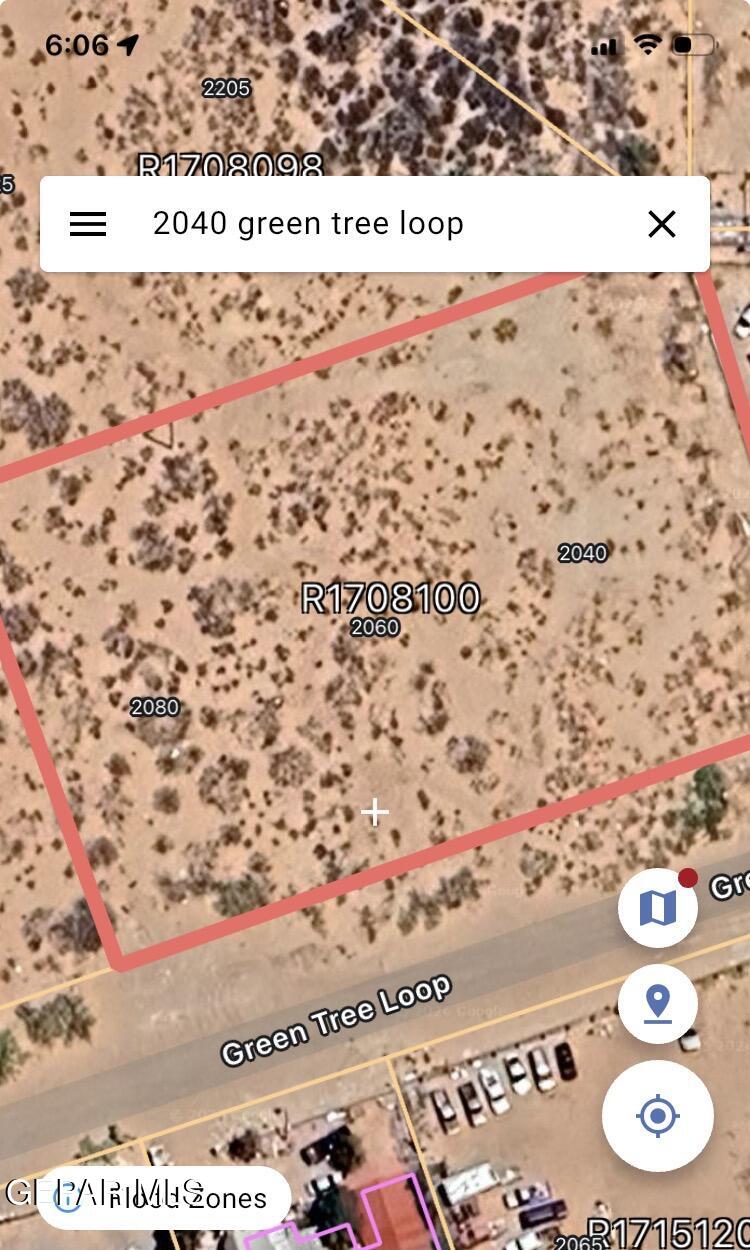Viewport: 750px width, 1250px height.
Task: Tap the info icon beside Flood Zones
Action: 68,1197
